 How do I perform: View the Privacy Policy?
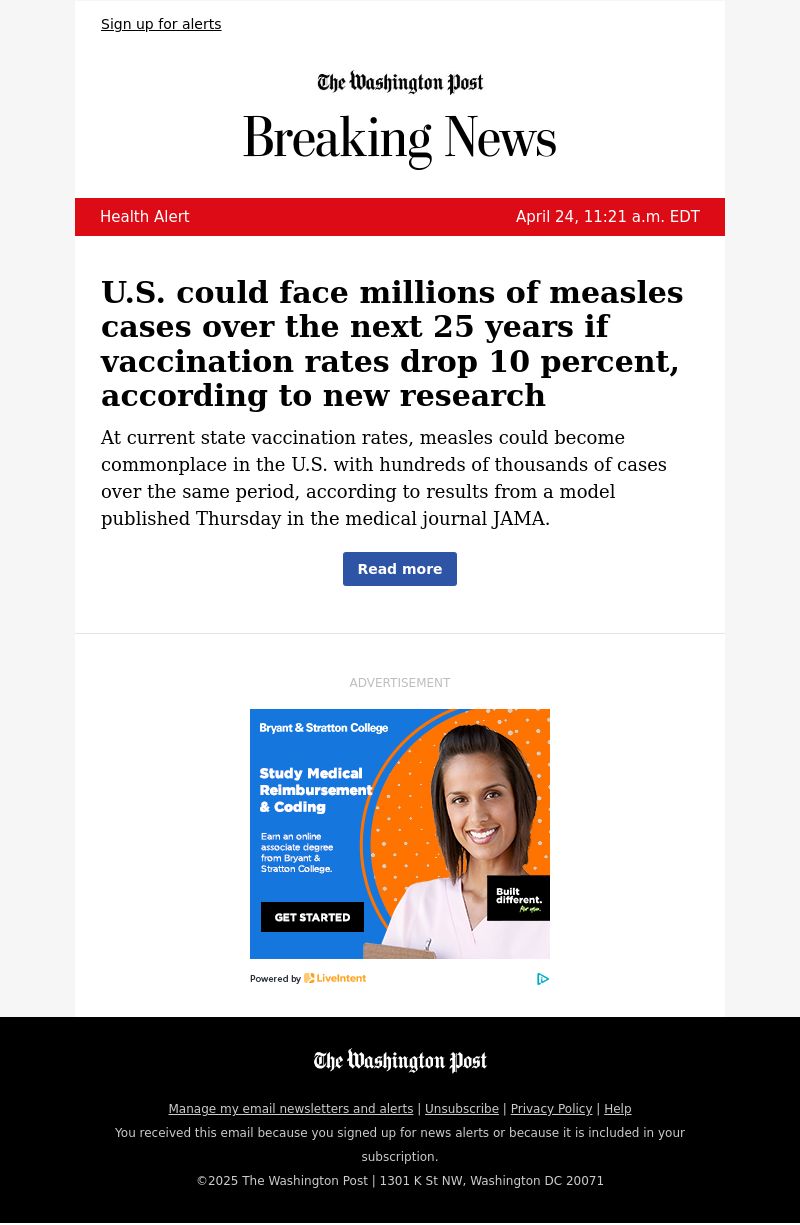tap(551, 1109)
